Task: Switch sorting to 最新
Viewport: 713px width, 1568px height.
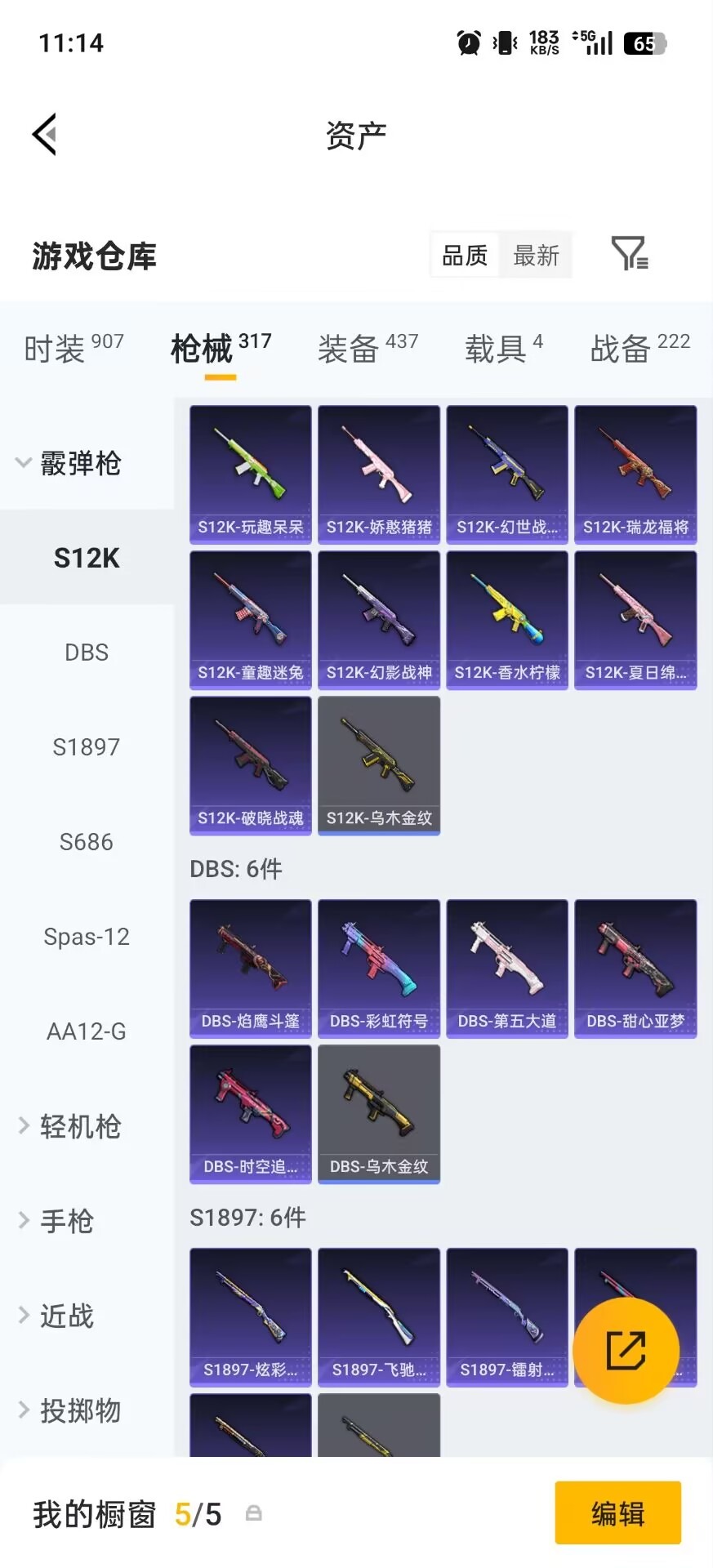Action: tap(536, 255)
